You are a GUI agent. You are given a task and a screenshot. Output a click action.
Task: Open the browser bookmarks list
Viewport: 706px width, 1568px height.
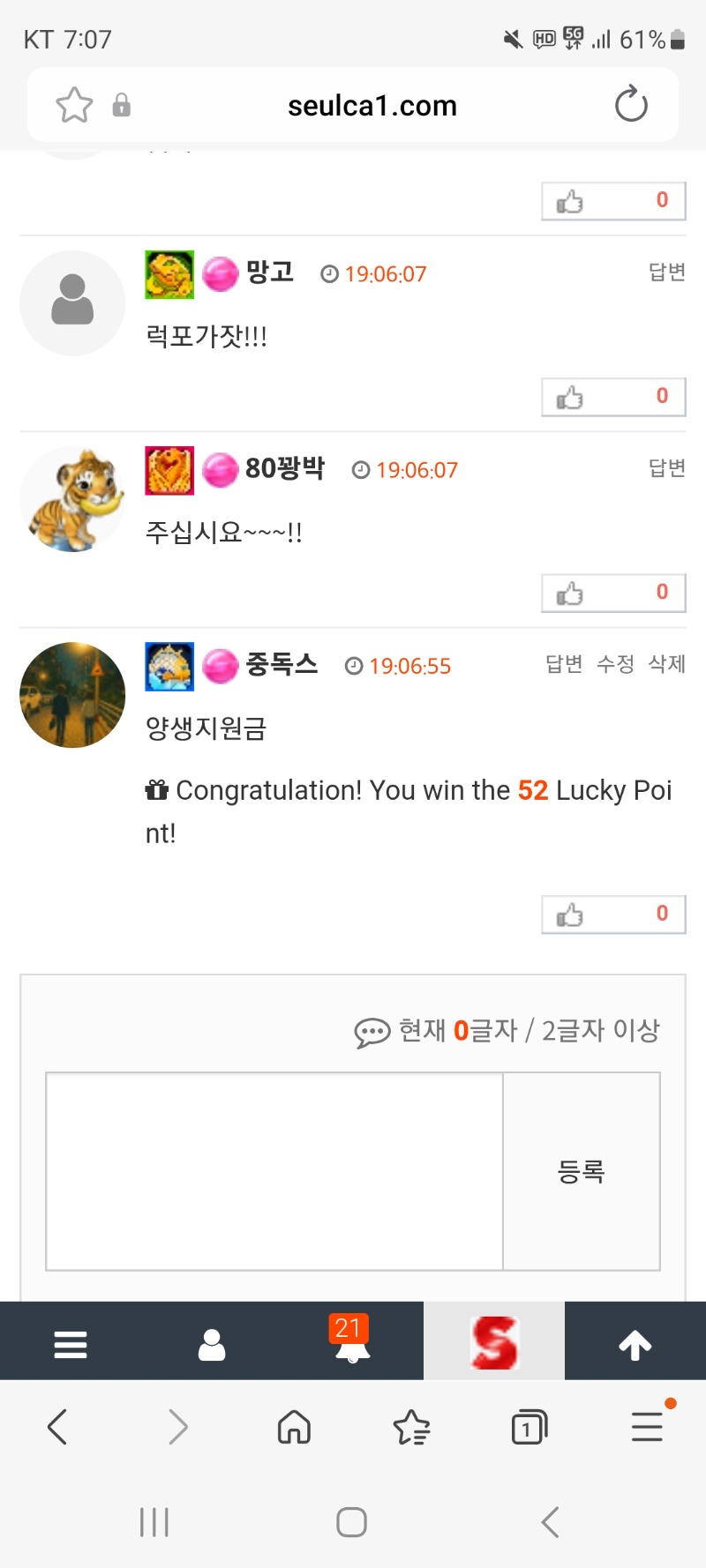point(411,1426)
